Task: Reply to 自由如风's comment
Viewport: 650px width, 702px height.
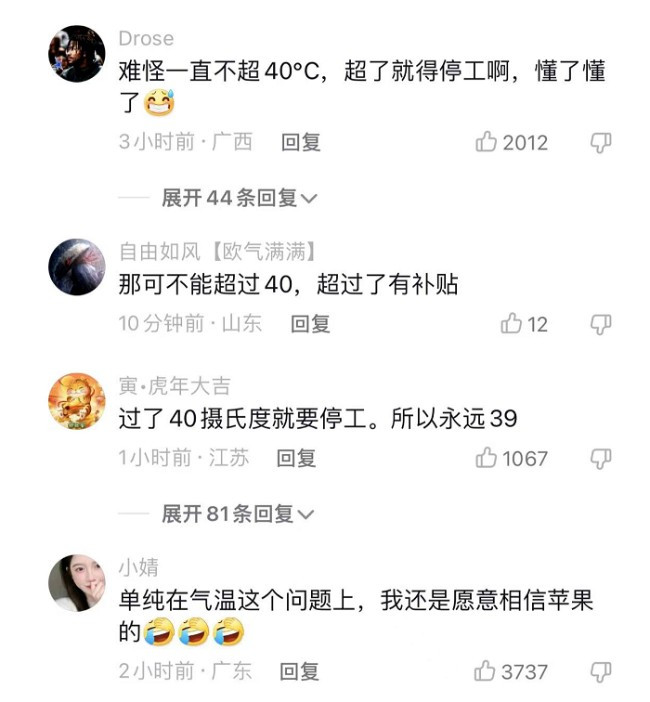Action: click(310, 323)
